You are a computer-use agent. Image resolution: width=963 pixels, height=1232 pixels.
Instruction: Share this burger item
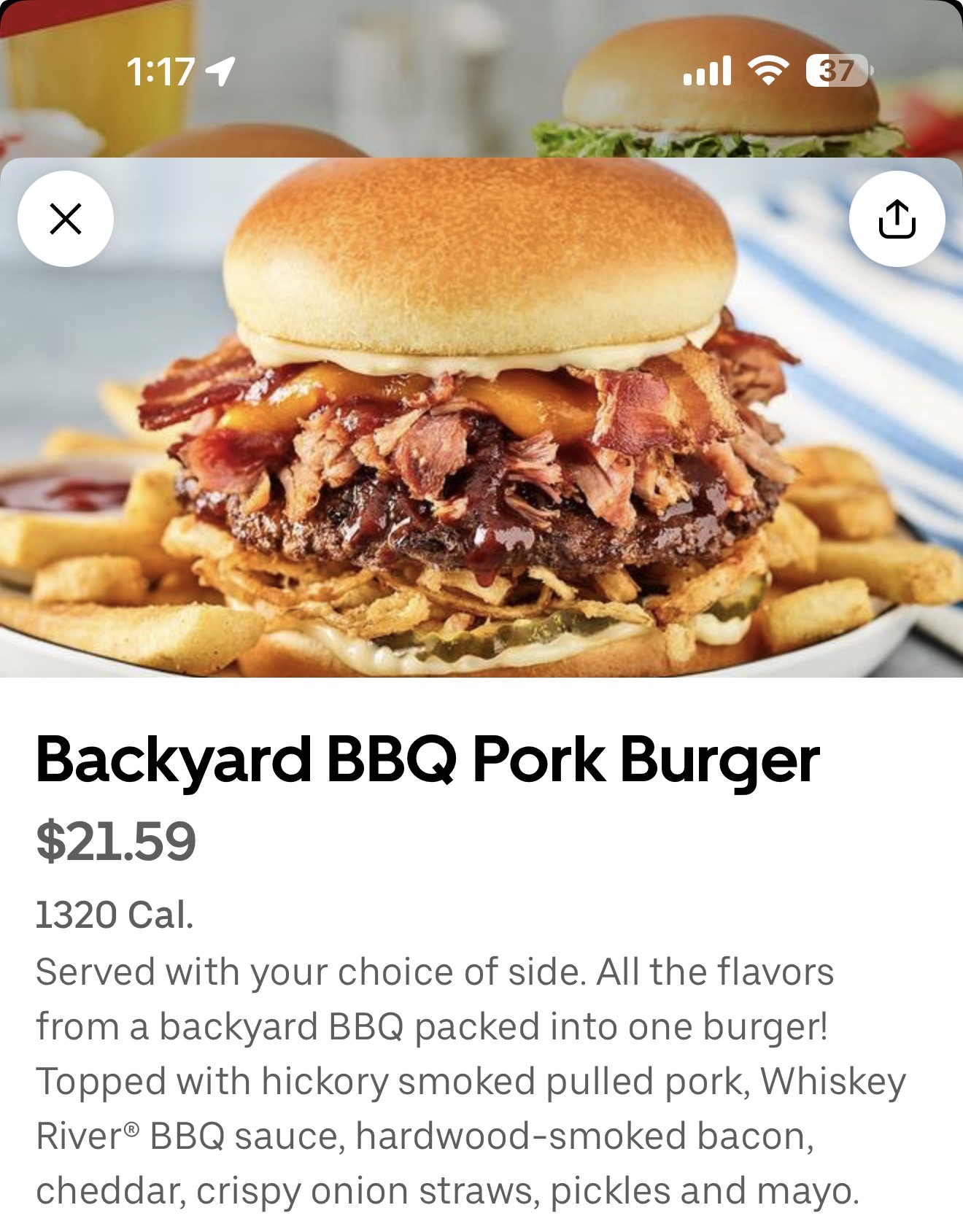pos(897,219)
